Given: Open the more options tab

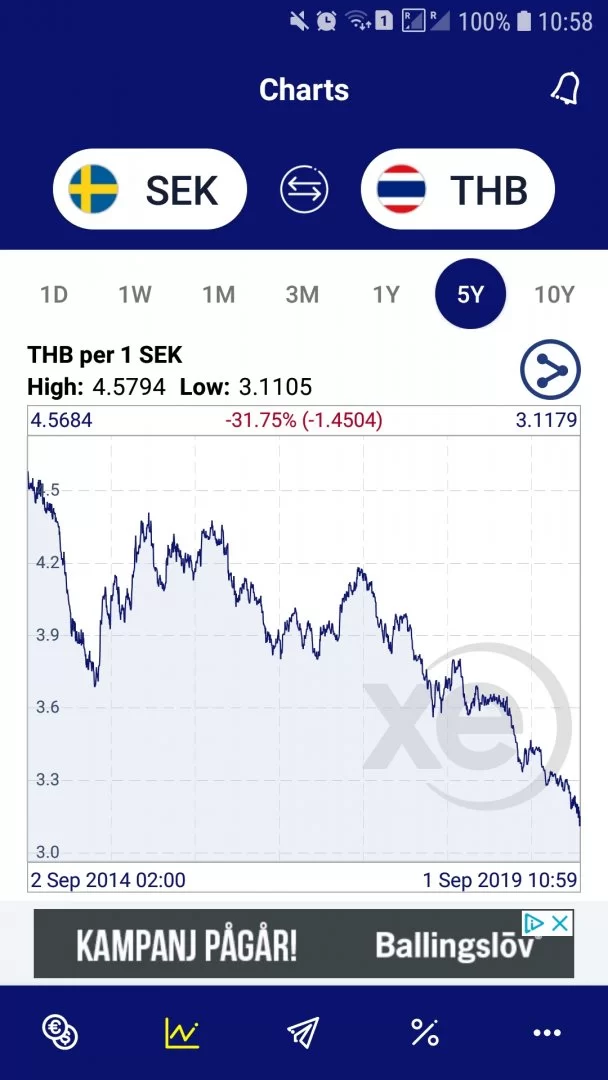Looking at the screenshot, I should 547,1032.
